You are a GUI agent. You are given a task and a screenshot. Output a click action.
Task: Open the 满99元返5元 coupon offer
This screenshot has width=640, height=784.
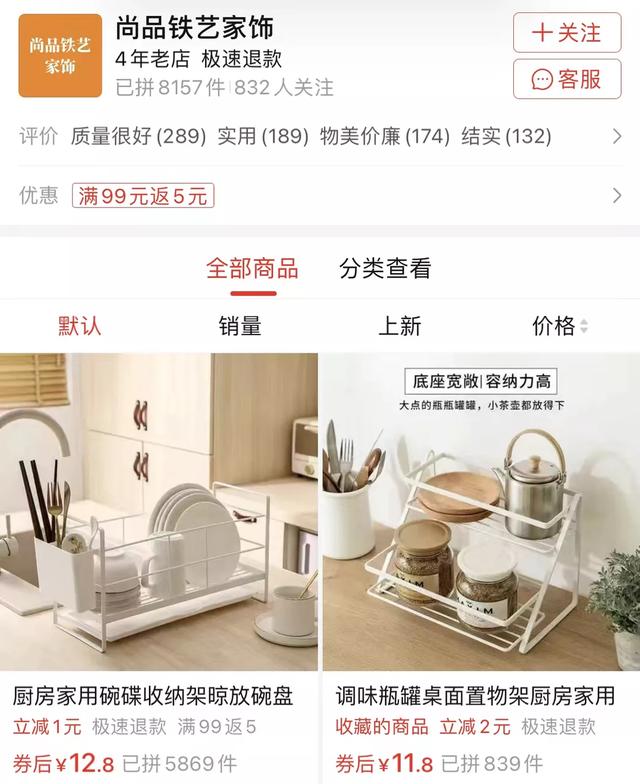pos(142,196)
